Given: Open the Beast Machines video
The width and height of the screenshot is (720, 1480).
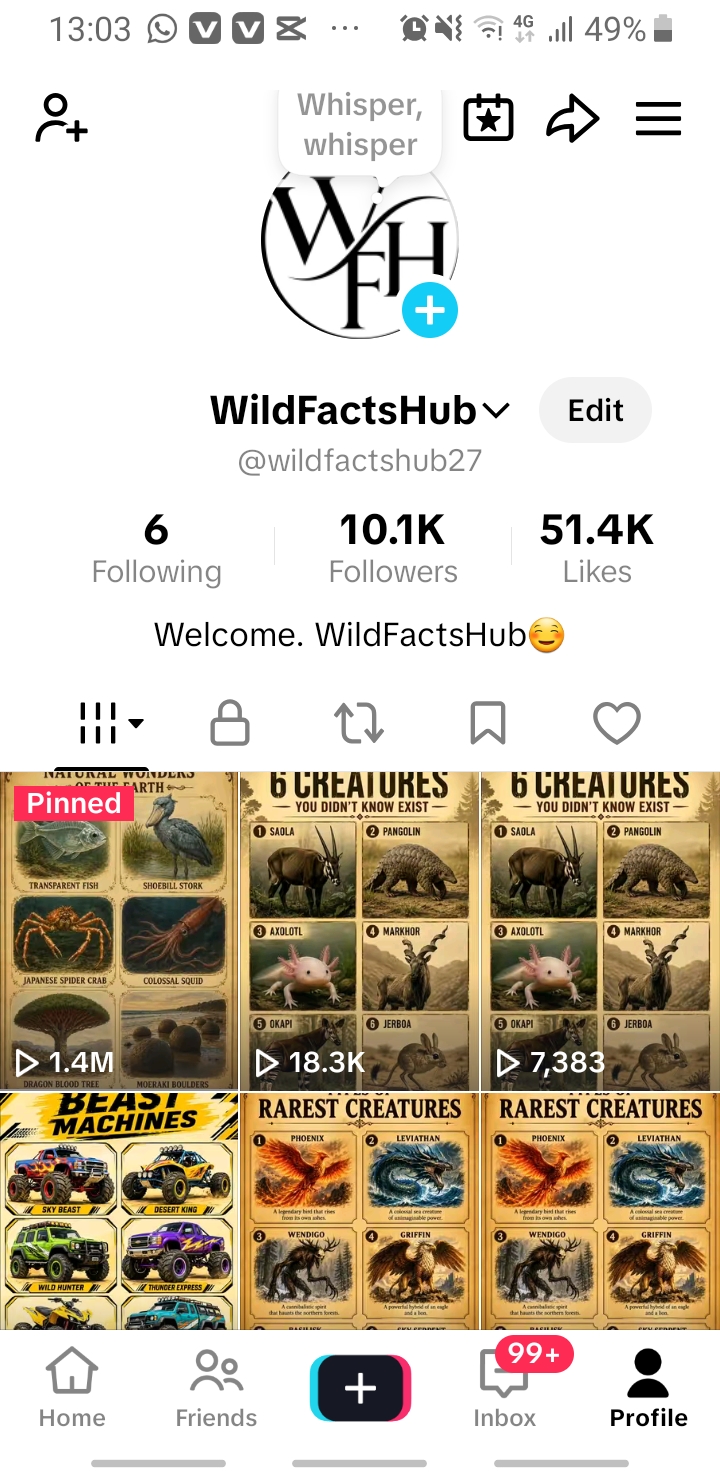Looking at the screenshot, I should [x=119, y=1211].
